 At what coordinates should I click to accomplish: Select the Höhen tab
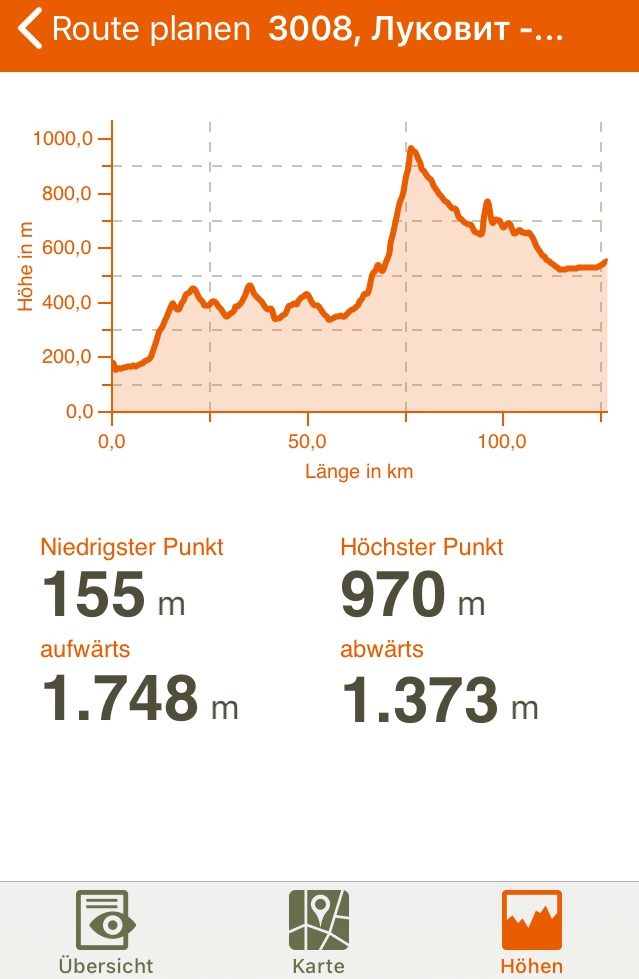point(532,932)
